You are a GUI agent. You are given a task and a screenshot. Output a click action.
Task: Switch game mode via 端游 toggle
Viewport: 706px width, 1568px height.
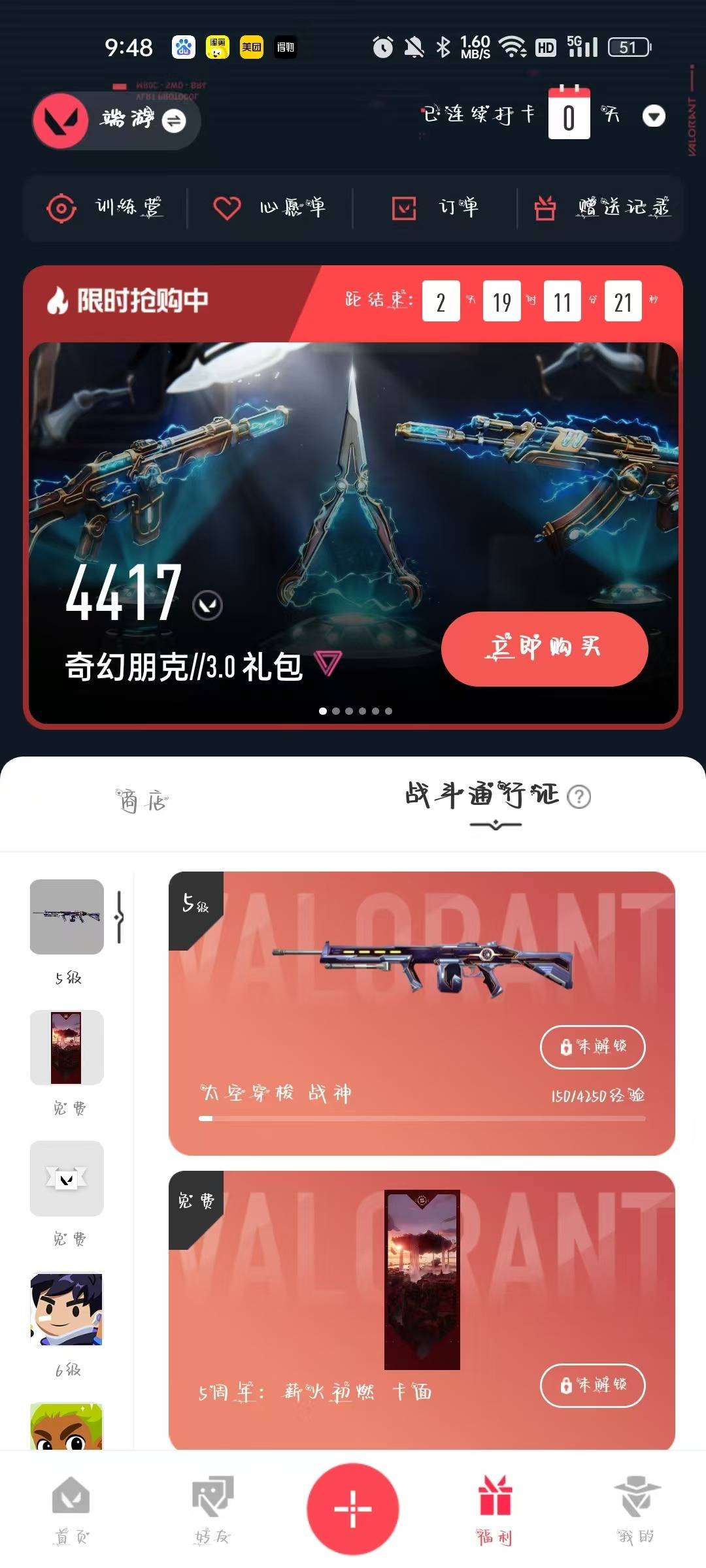click(173, 121)
